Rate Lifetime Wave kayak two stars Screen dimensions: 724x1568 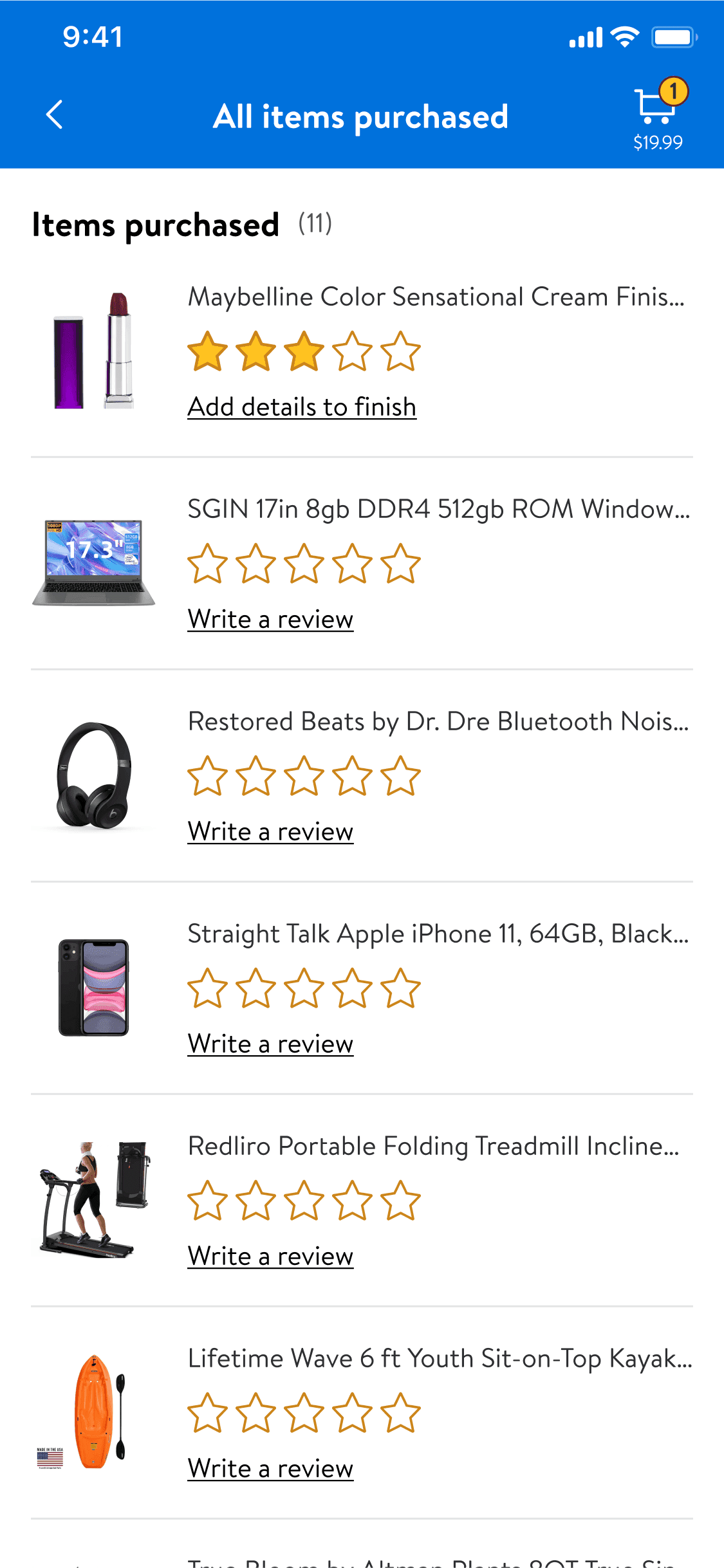[x=255, y=1413]
